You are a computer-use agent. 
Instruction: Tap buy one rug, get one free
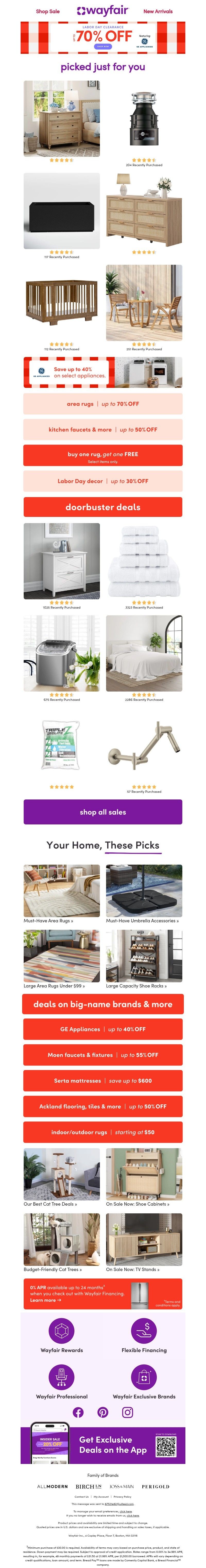(103, 455)
